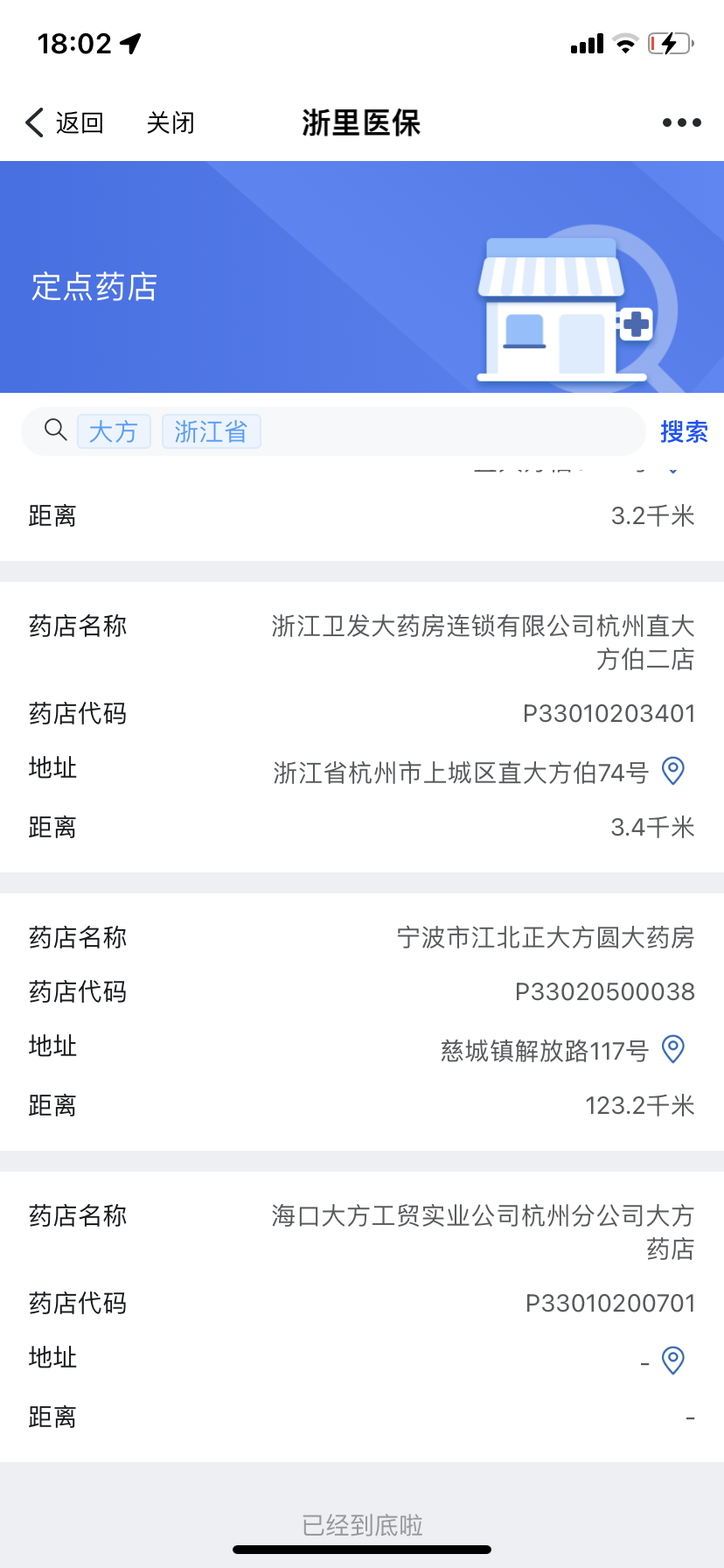Go back using the 返回 button

[65, 122]
